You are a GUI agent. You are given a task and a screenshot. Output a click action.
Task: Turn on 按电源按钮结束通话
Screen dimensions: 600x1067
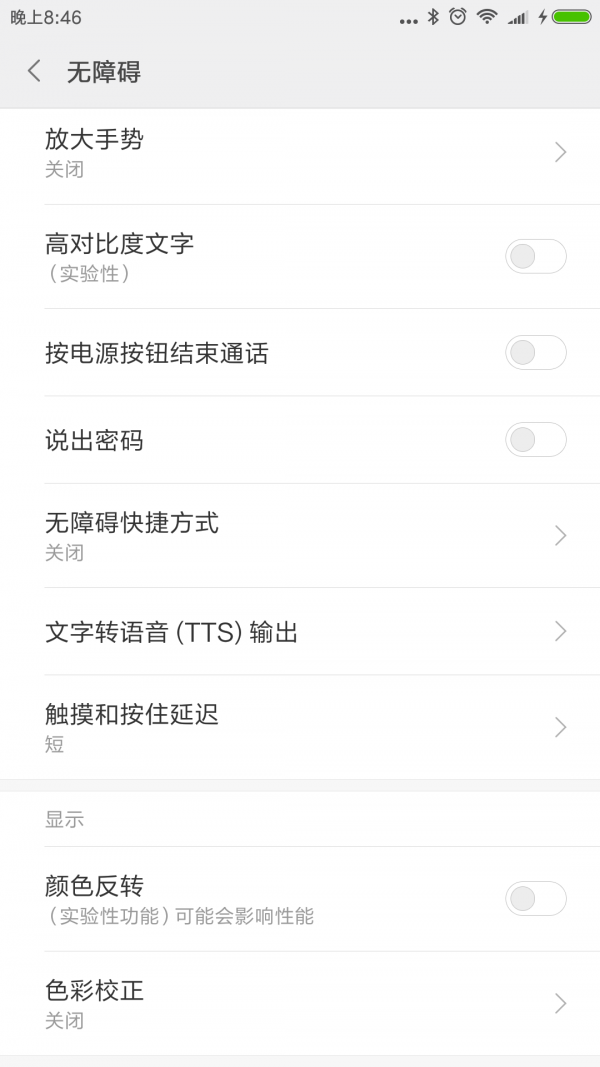[x=535, y=352]
